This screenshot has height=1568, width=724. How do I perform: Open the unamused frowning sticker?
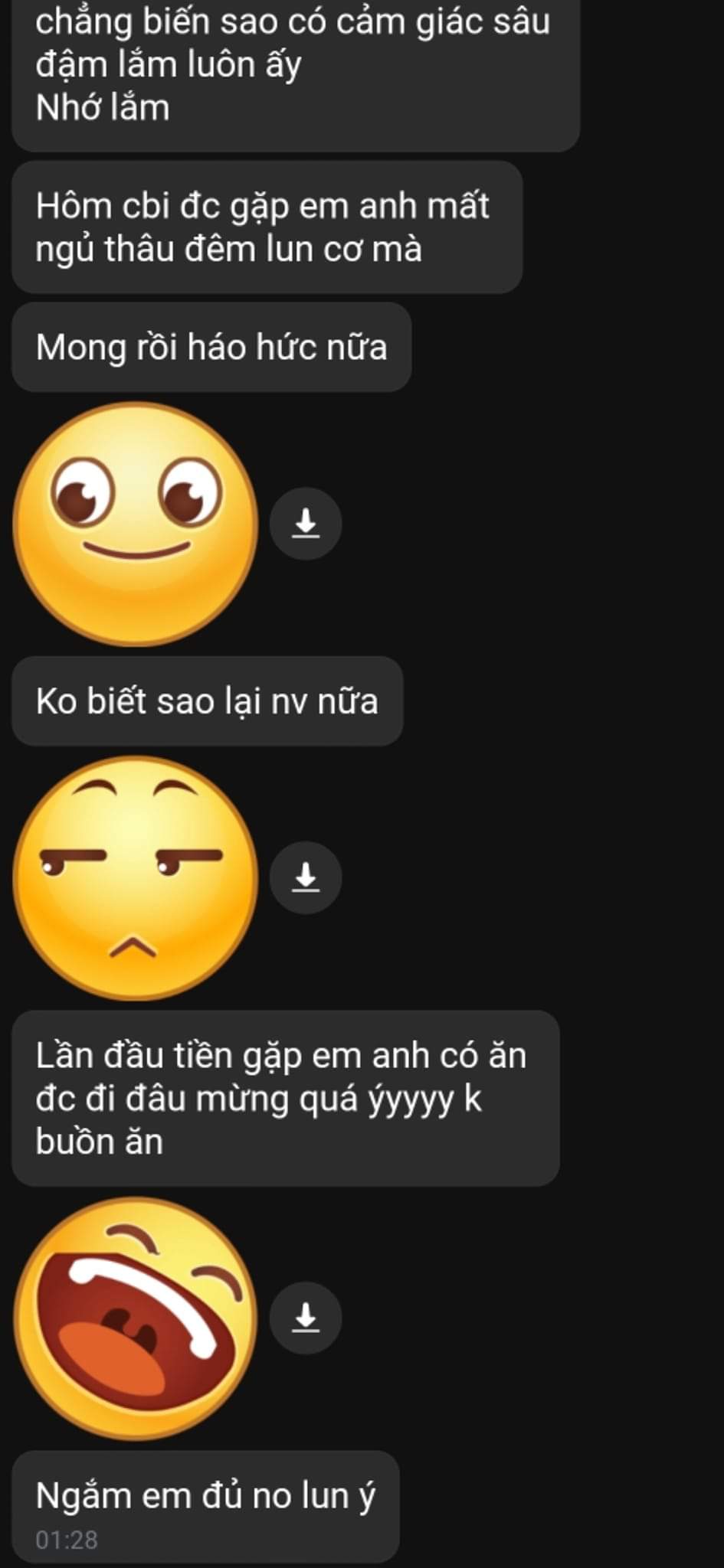tap(136, 878)
